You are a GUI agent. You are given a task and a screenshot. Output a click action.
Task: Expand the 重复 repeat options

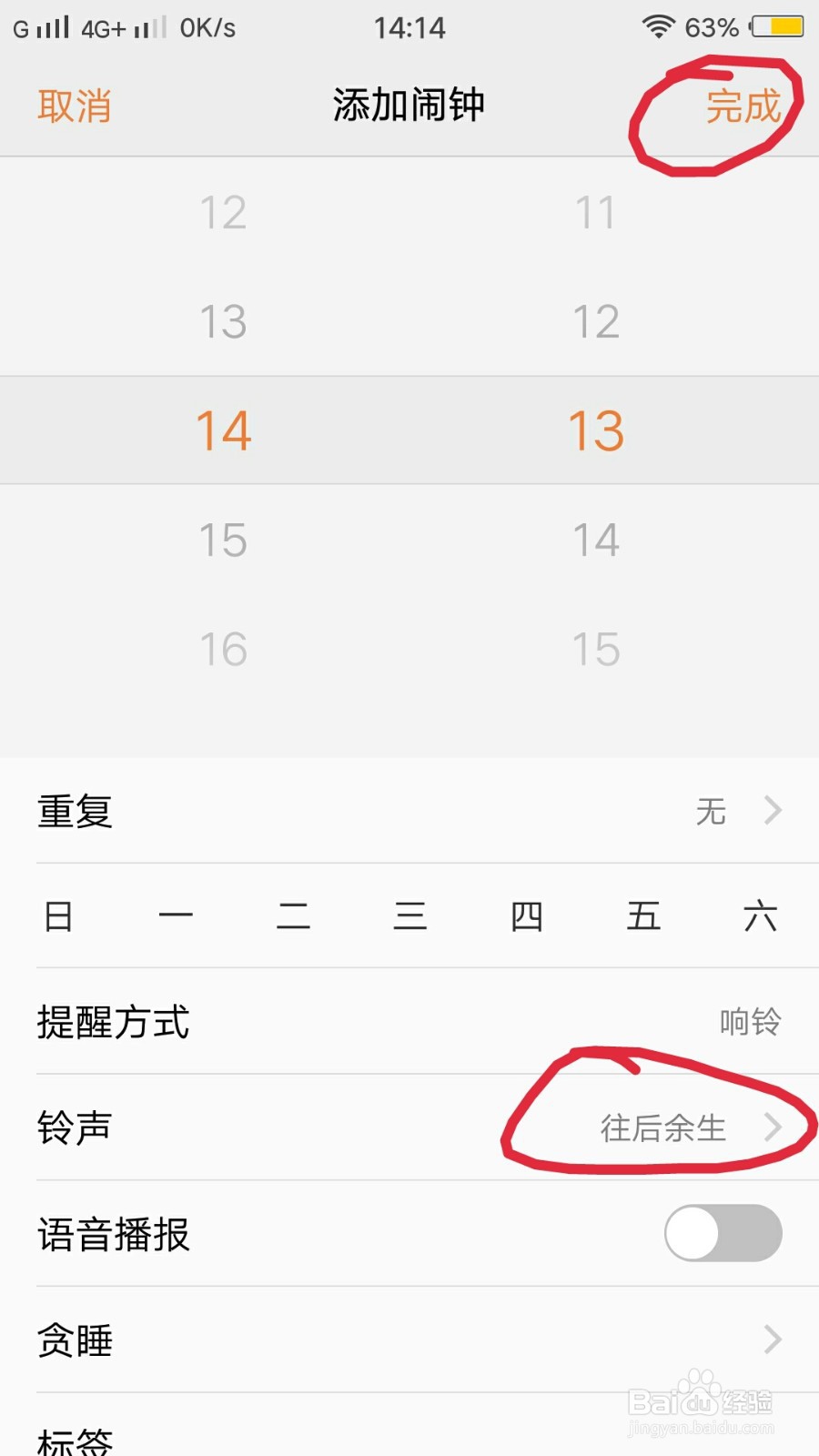pos(409,811)
